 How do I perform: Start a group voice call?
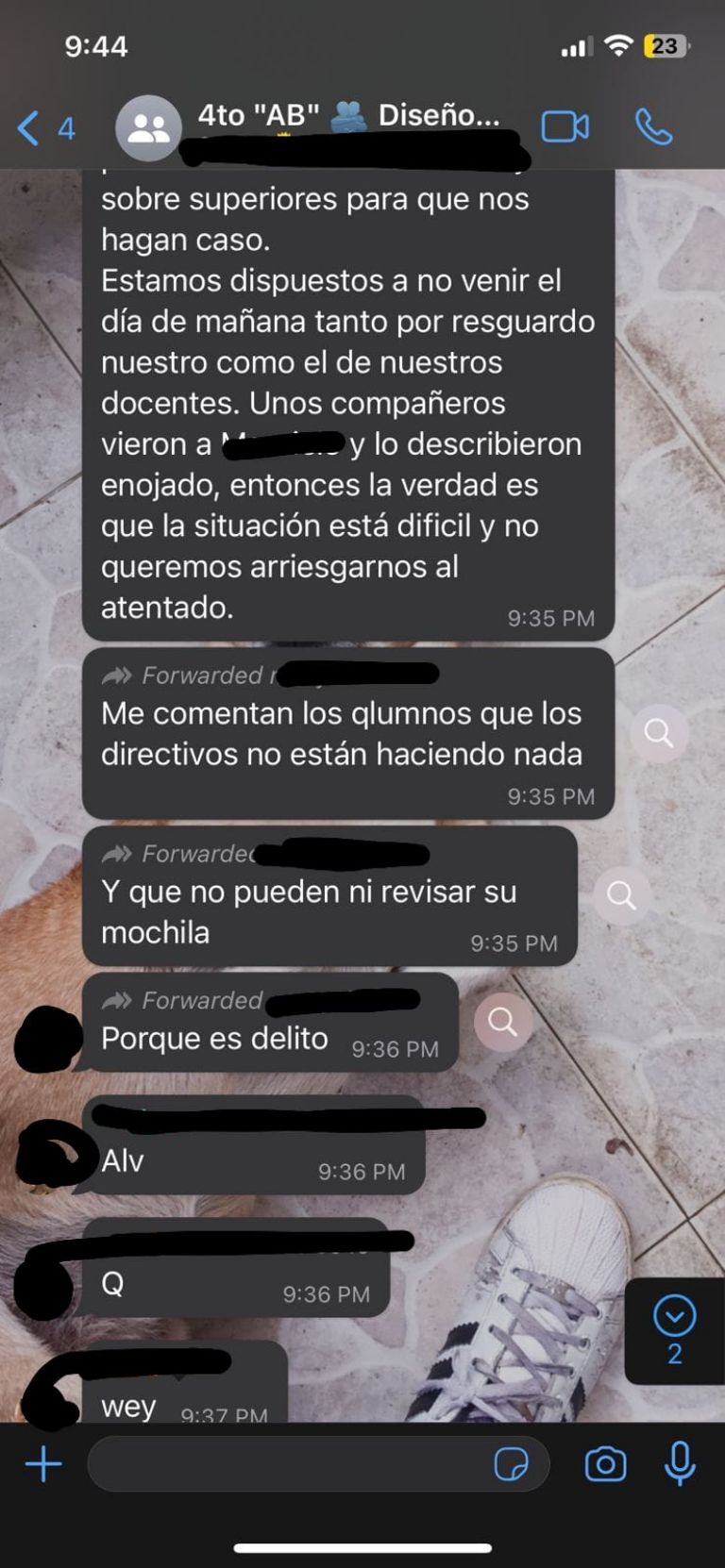tap(653, 126)
